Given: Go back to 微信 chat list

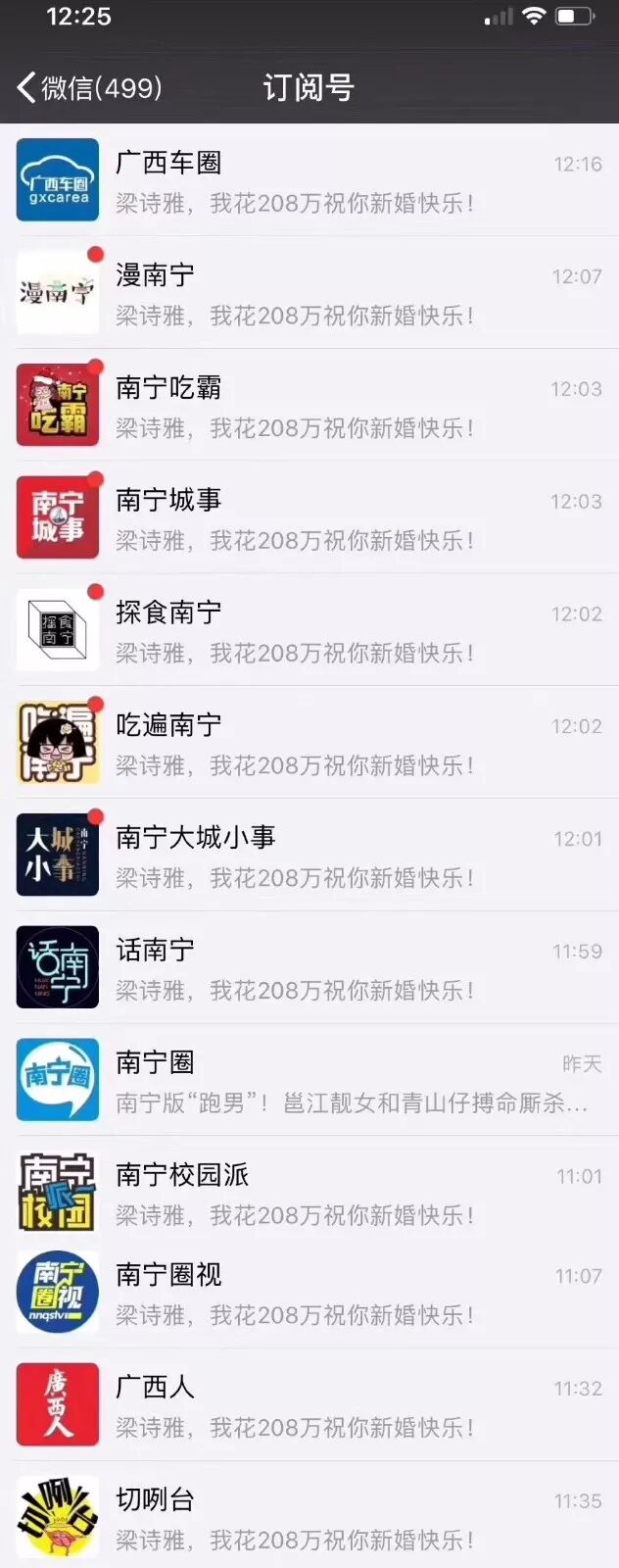Looking at the screenshot, I should tap(88, 88).
